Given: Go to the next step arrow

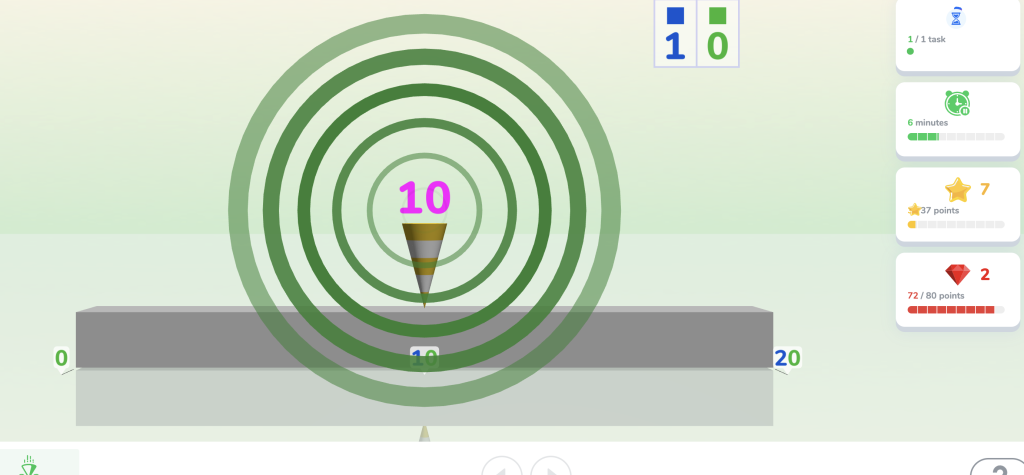Looking at the screenshot, I should tap(550, 468).
